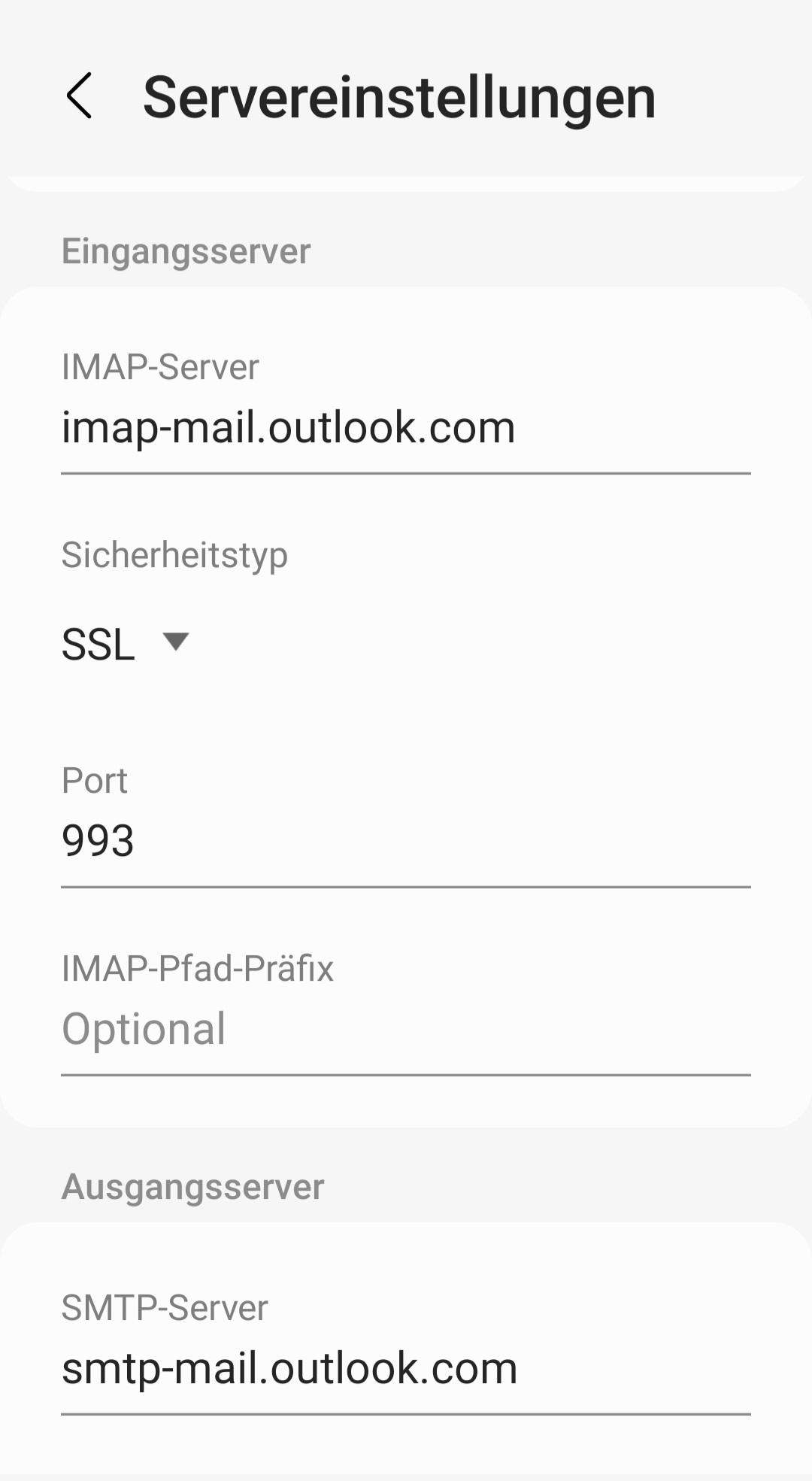
Task: Expand the security type selector
Action: pyautogui.click(x=124, y=643)
